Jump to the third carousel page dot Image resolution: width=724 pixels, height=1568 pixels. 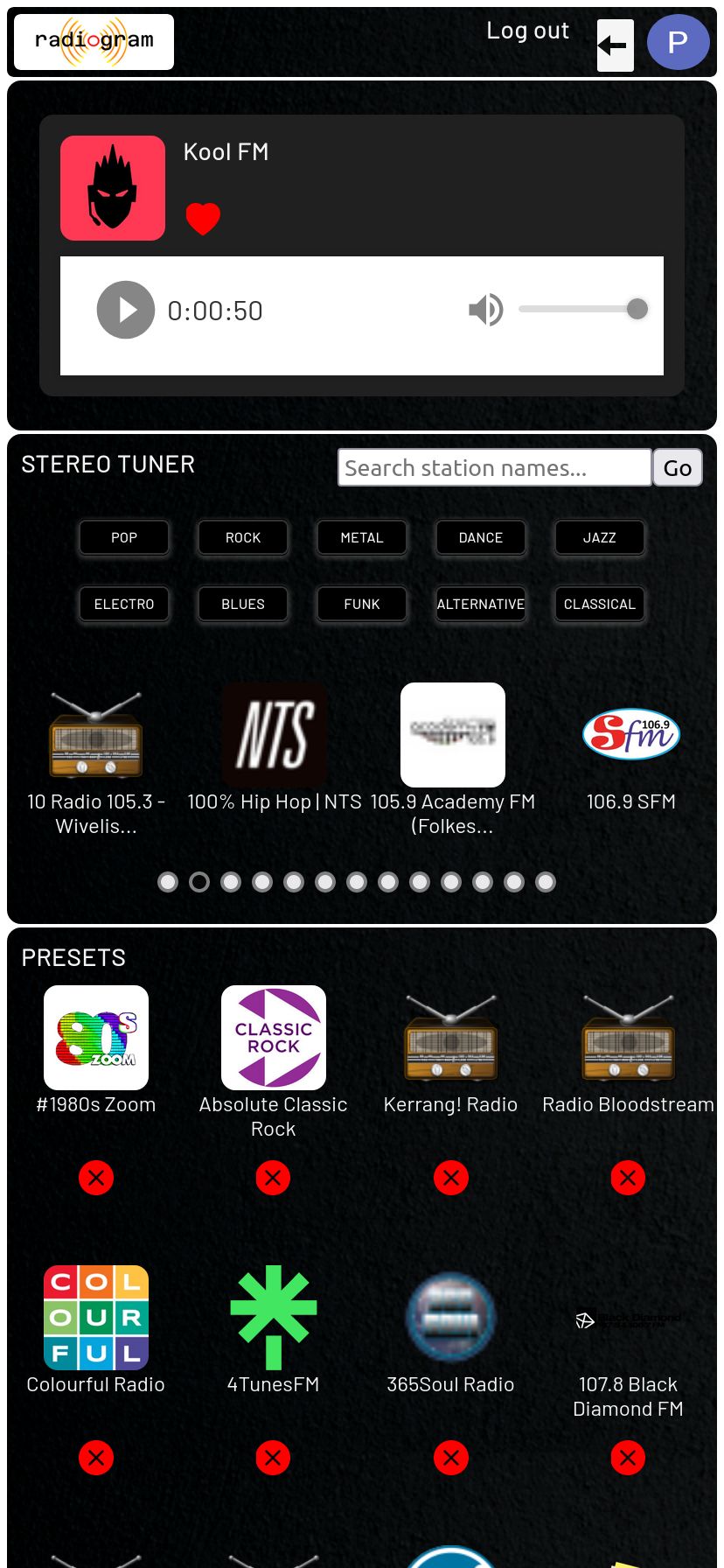coord(231,882)
